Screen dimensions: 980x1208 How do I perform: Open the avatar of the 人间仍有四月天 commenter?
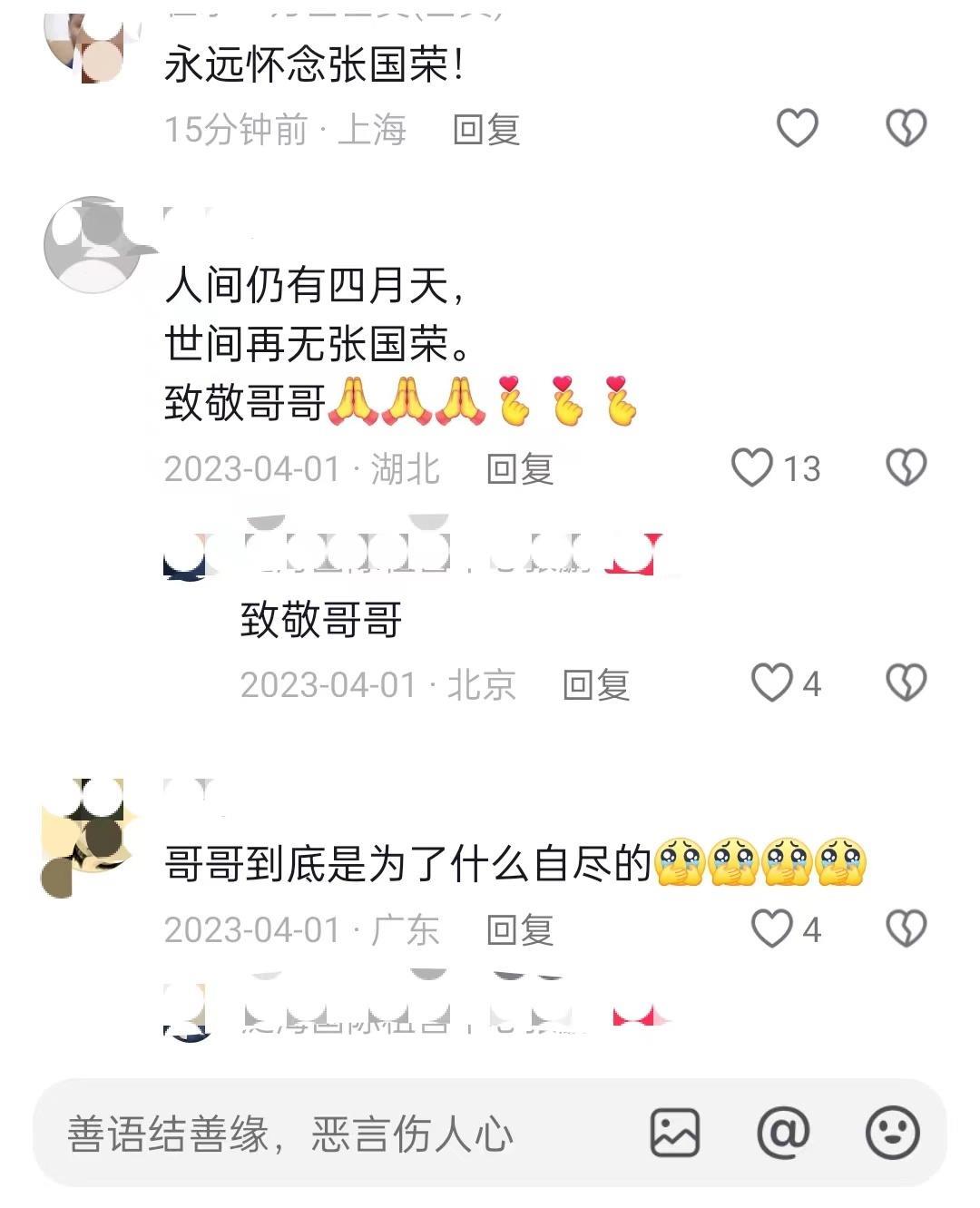[92, 245]
